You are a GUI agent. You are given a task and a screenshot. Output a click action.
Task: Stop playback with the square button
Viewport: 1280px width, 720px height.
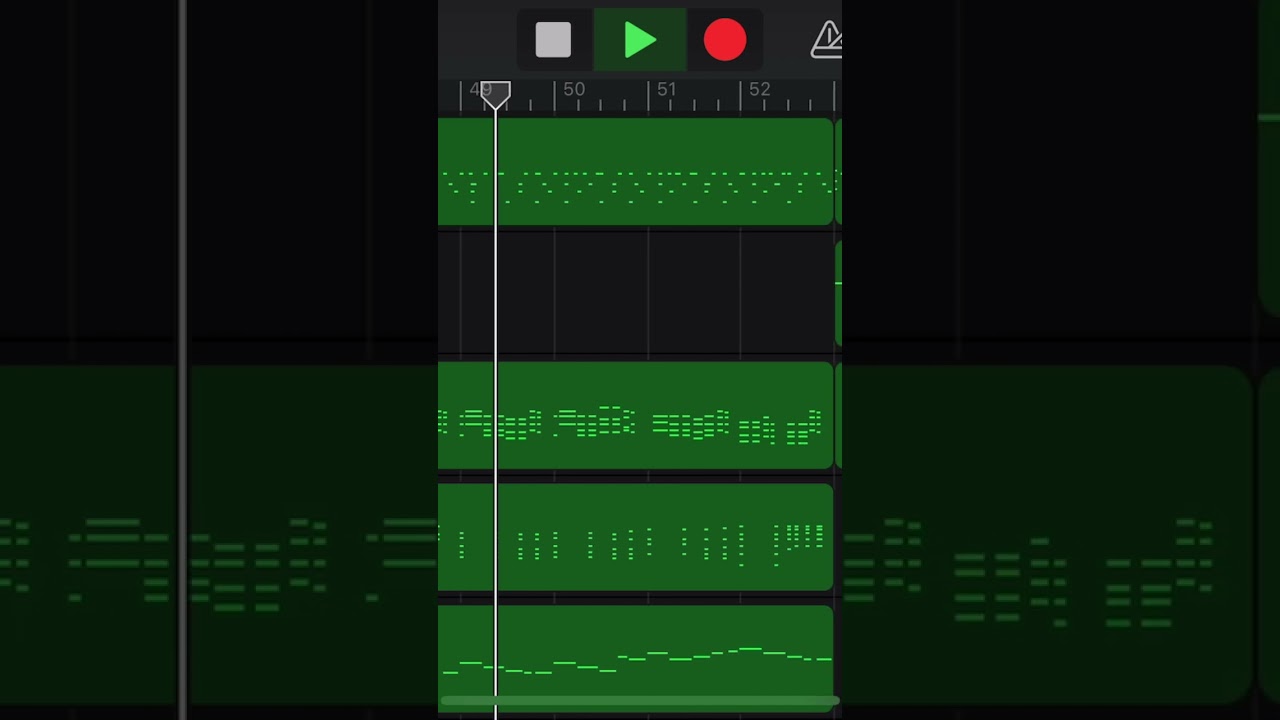(553, 40)
